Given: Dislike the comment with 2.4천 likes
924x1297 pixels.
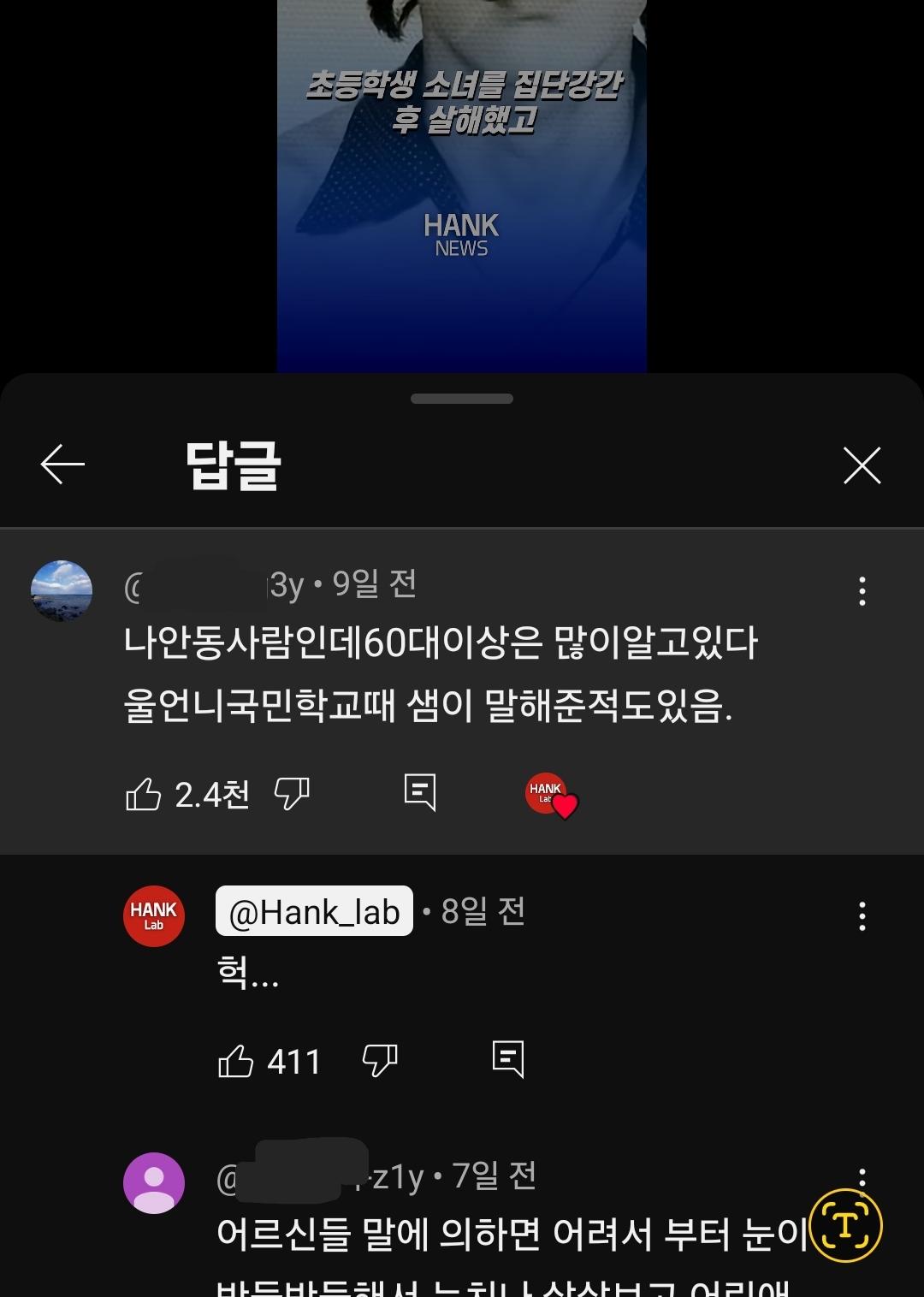Looking at the screenshot, I should 292,794.
